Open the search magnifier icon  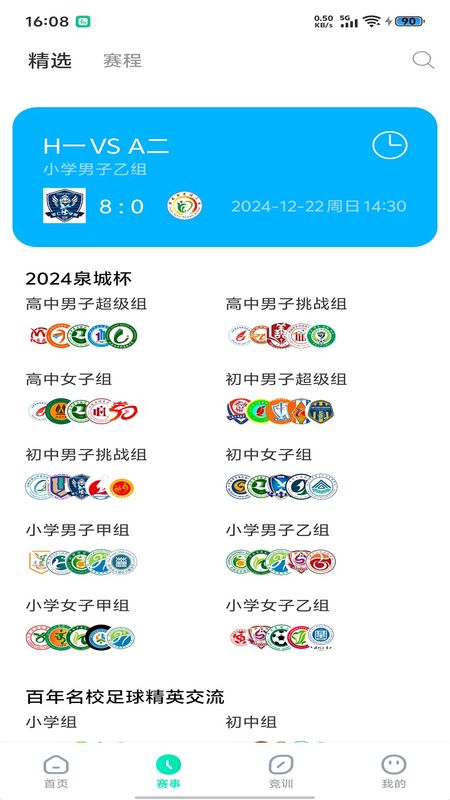(423, 61)
